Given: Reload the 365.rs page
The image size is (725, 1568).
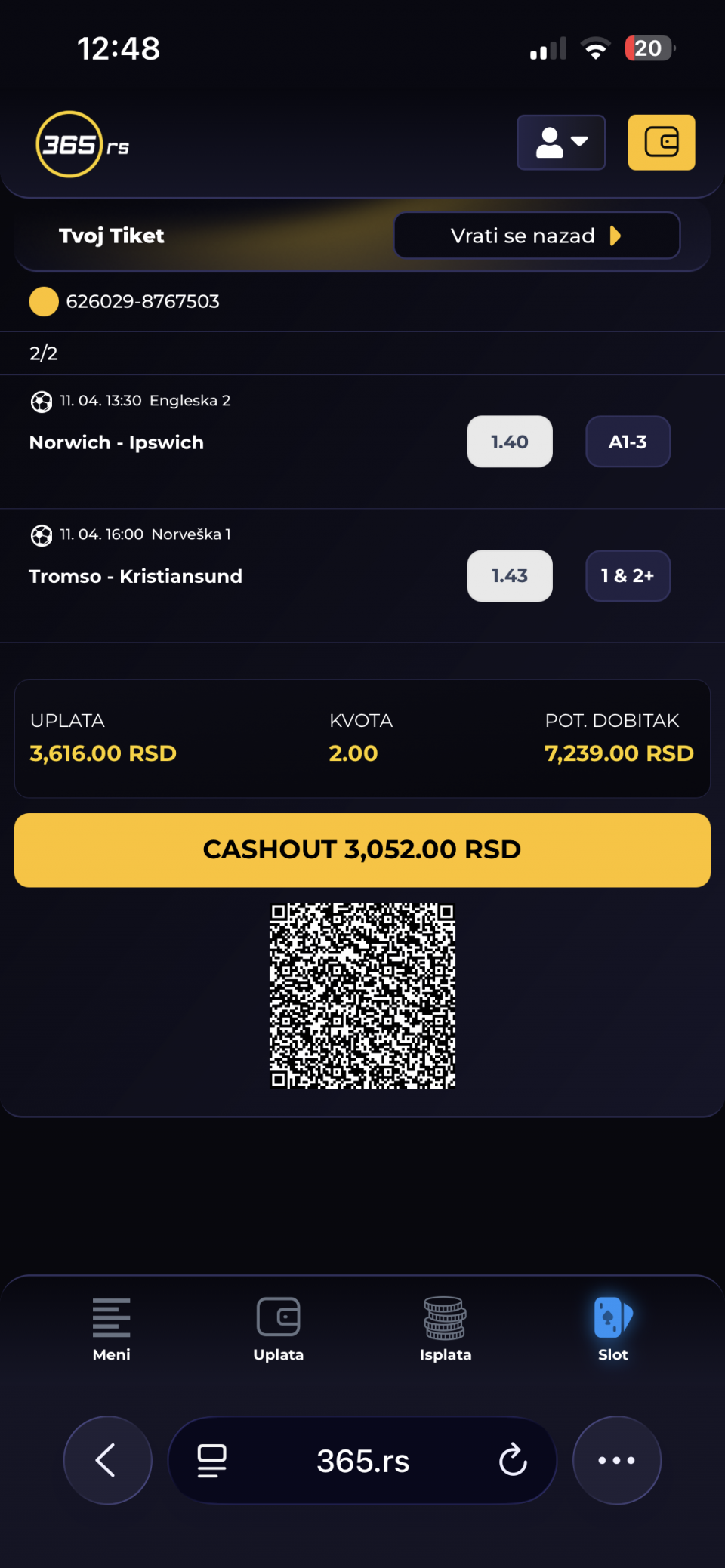Looking at the screenshot, I should tap(513, 1460).
